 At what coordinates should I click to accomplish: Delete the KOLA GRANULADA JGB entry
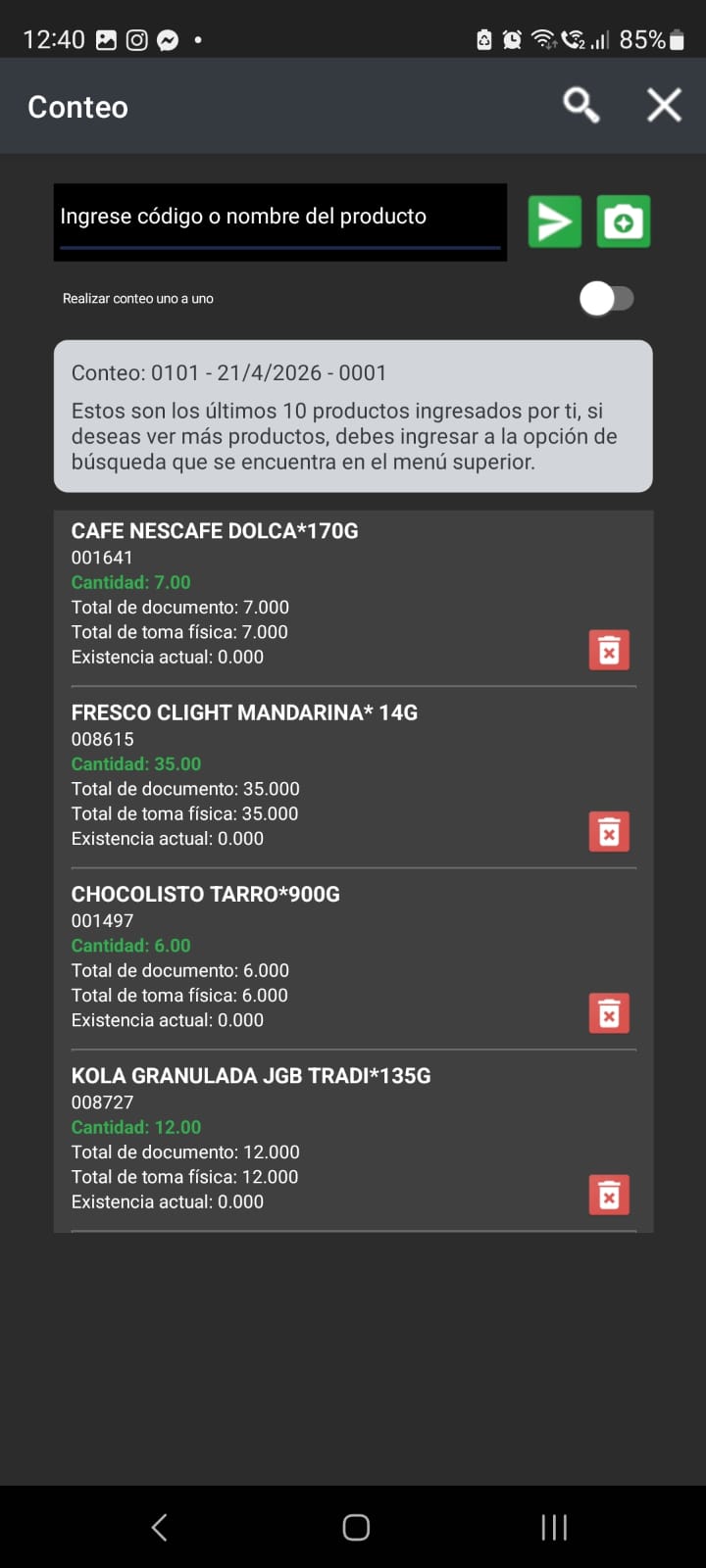(609, 1194)
